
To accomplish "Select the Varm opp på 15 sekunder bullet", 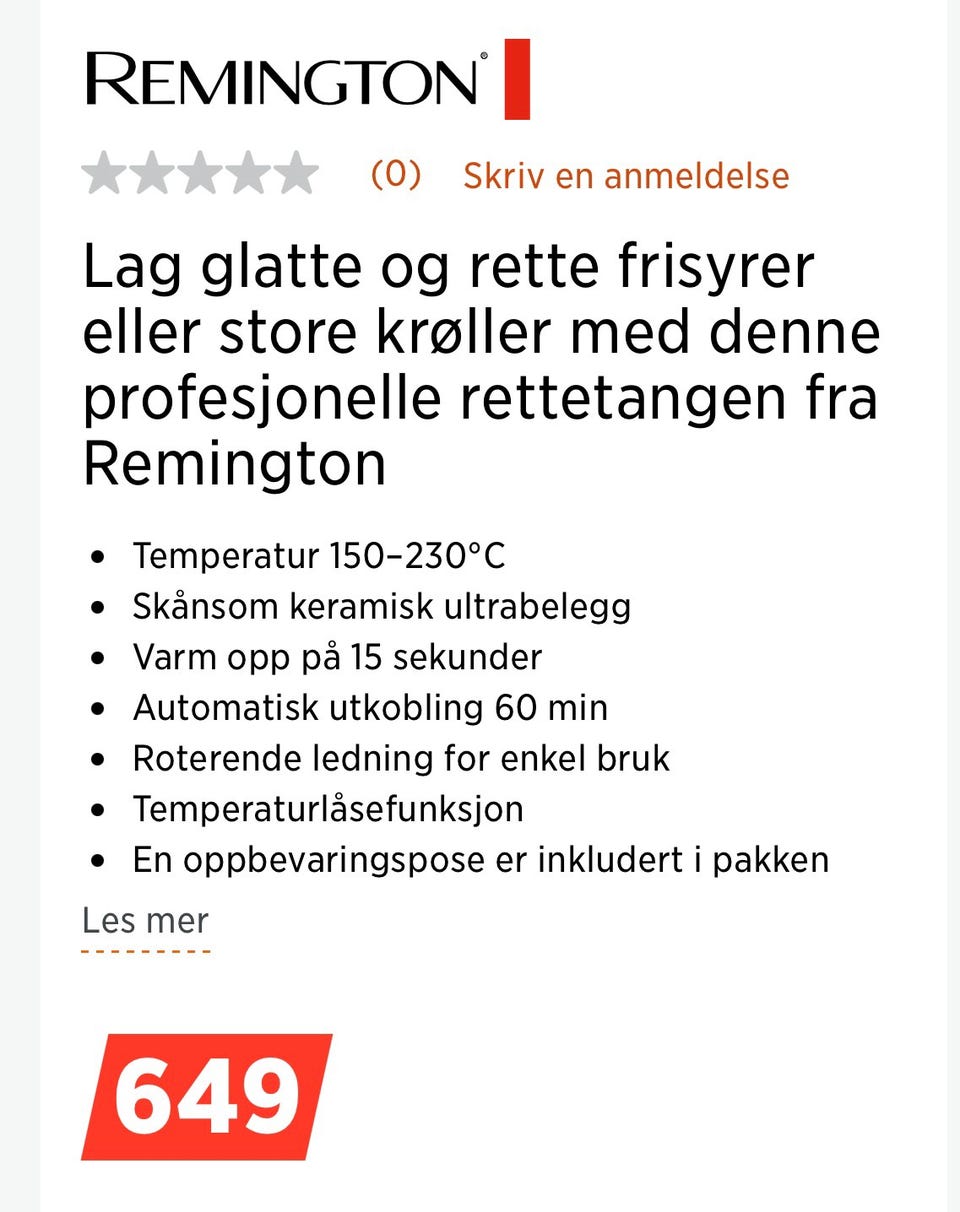I will click(x=338, y=656).
